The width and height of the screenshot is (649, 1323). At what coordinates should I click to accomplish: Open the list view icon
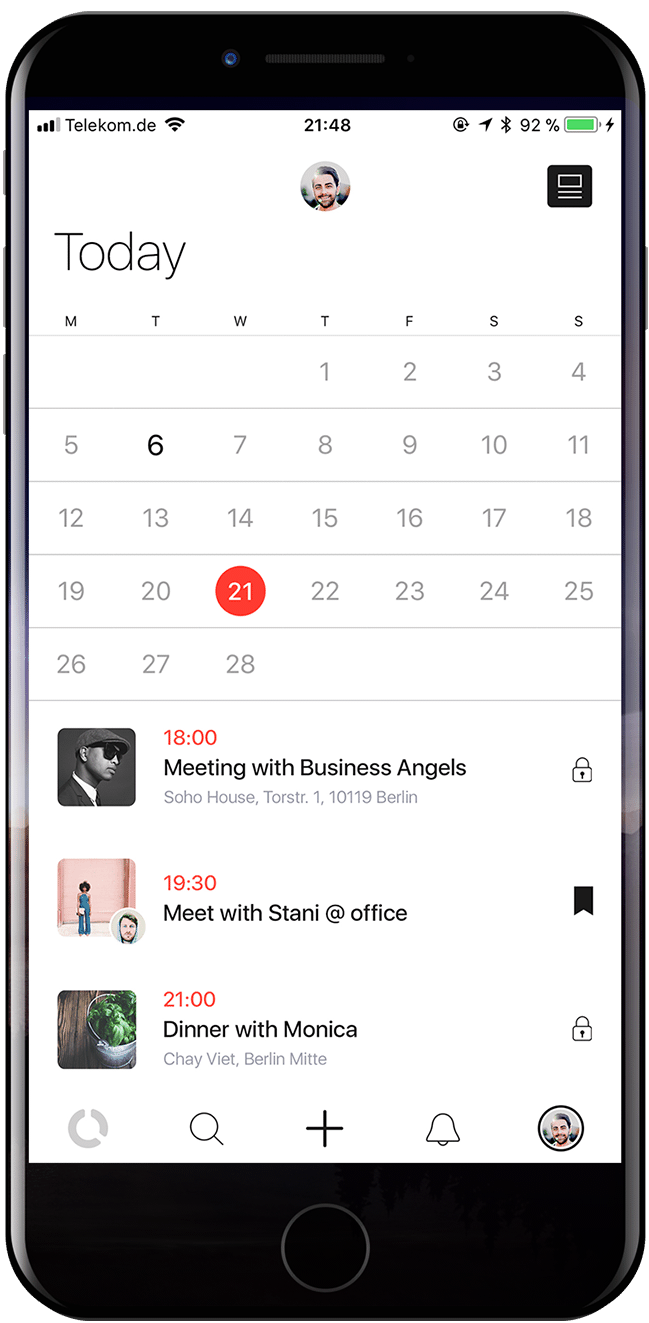tap(569, 186)
